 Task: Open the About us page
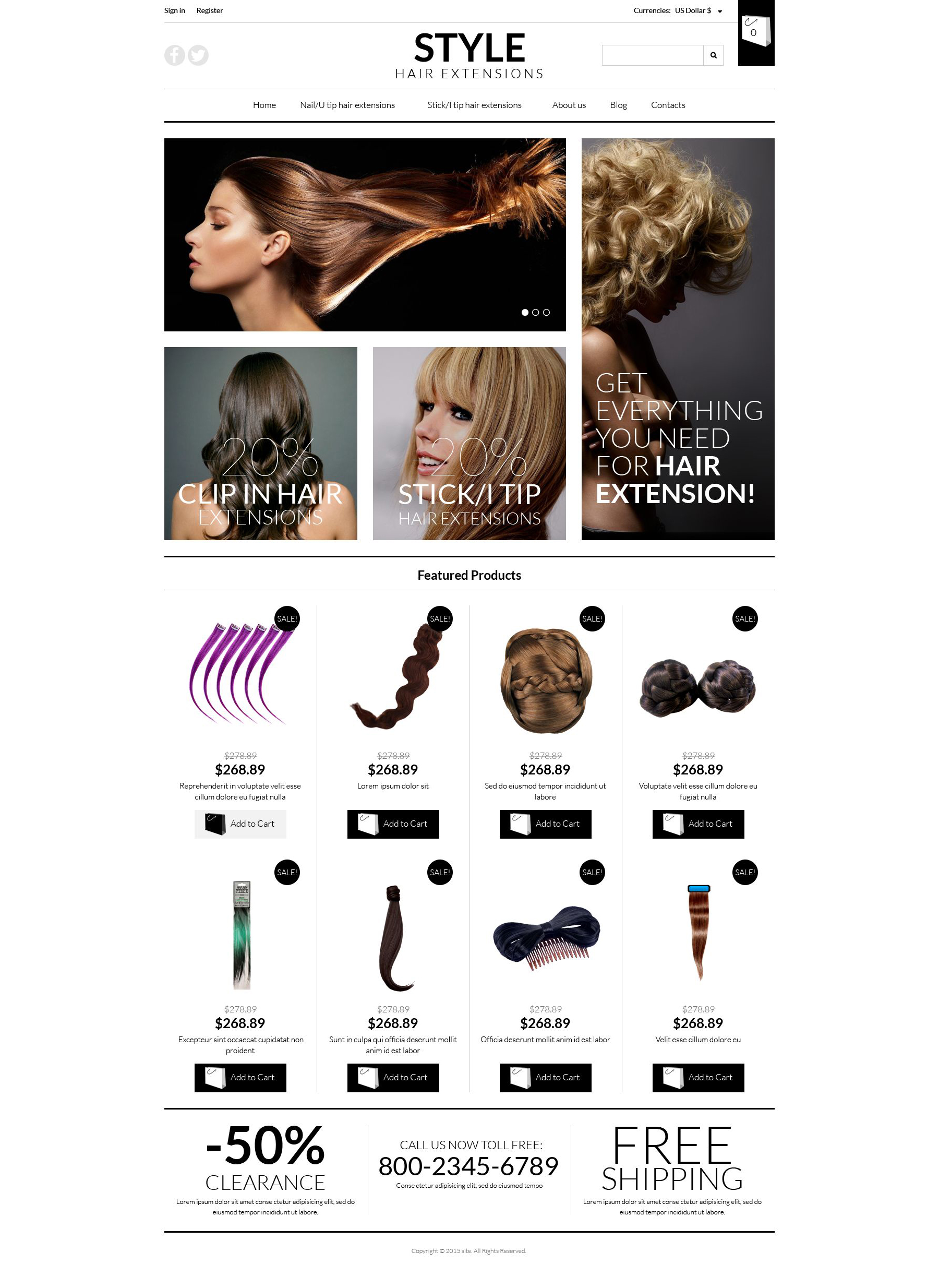569,105
